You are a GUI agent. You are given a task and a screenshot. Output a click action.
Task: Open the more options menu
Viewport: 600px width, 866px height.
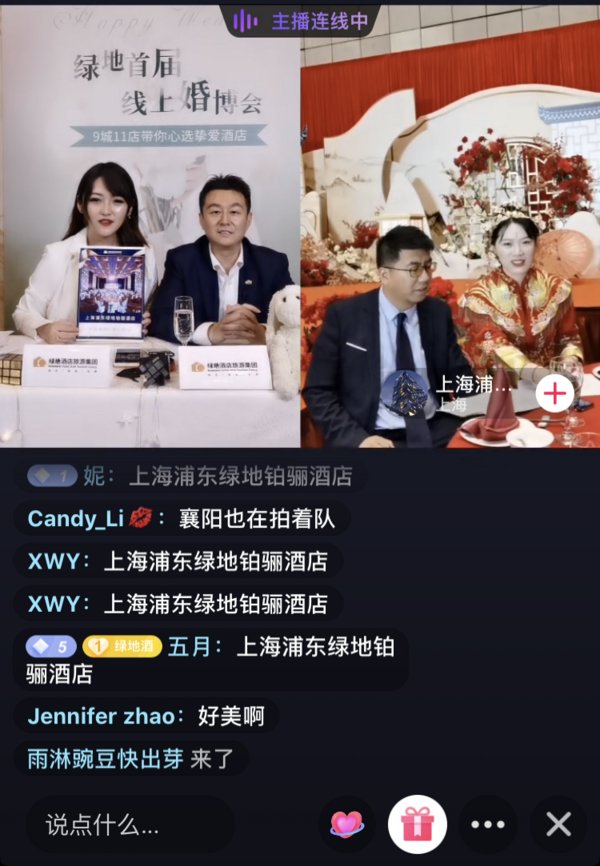point(488,824)
